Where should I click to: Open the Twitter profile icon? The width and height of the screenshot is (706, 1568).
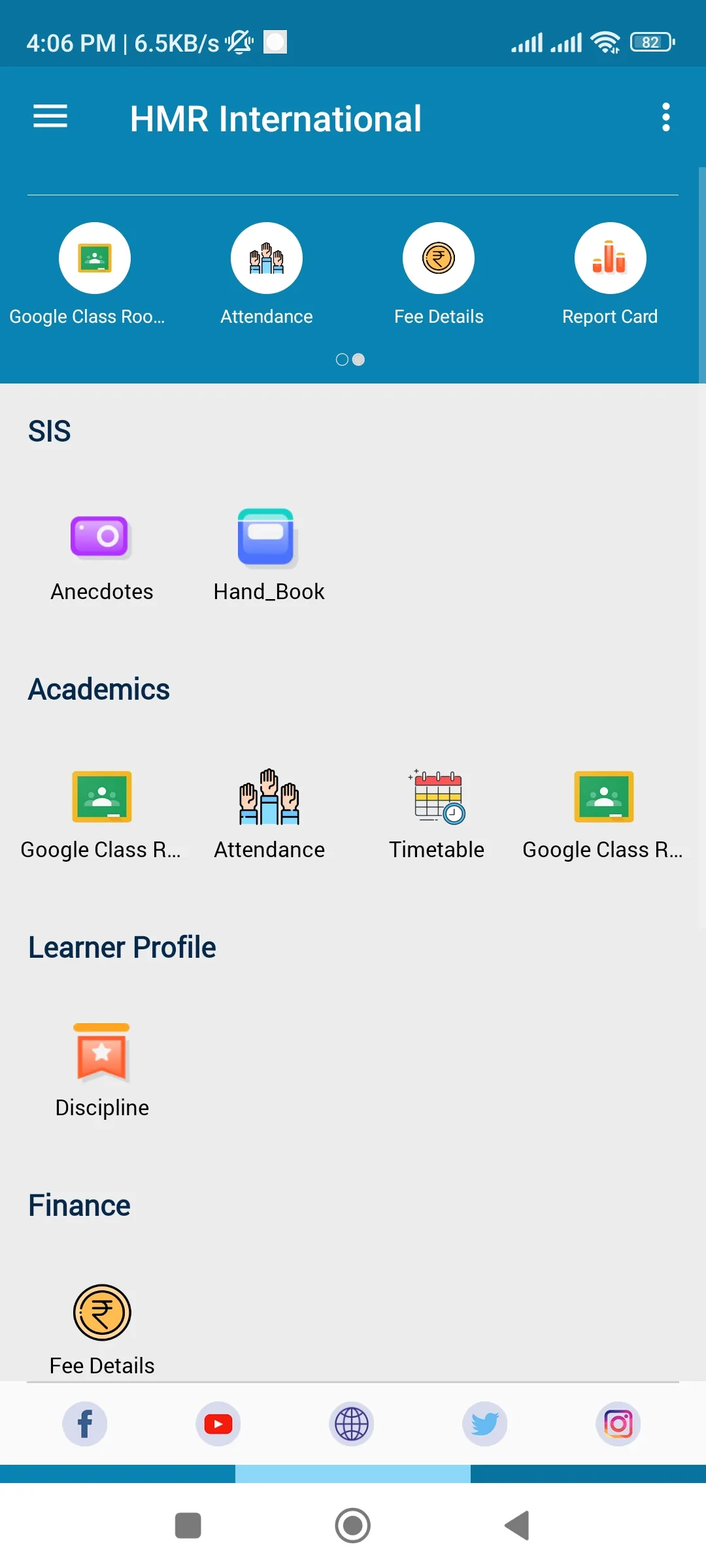click(484, 1424)
